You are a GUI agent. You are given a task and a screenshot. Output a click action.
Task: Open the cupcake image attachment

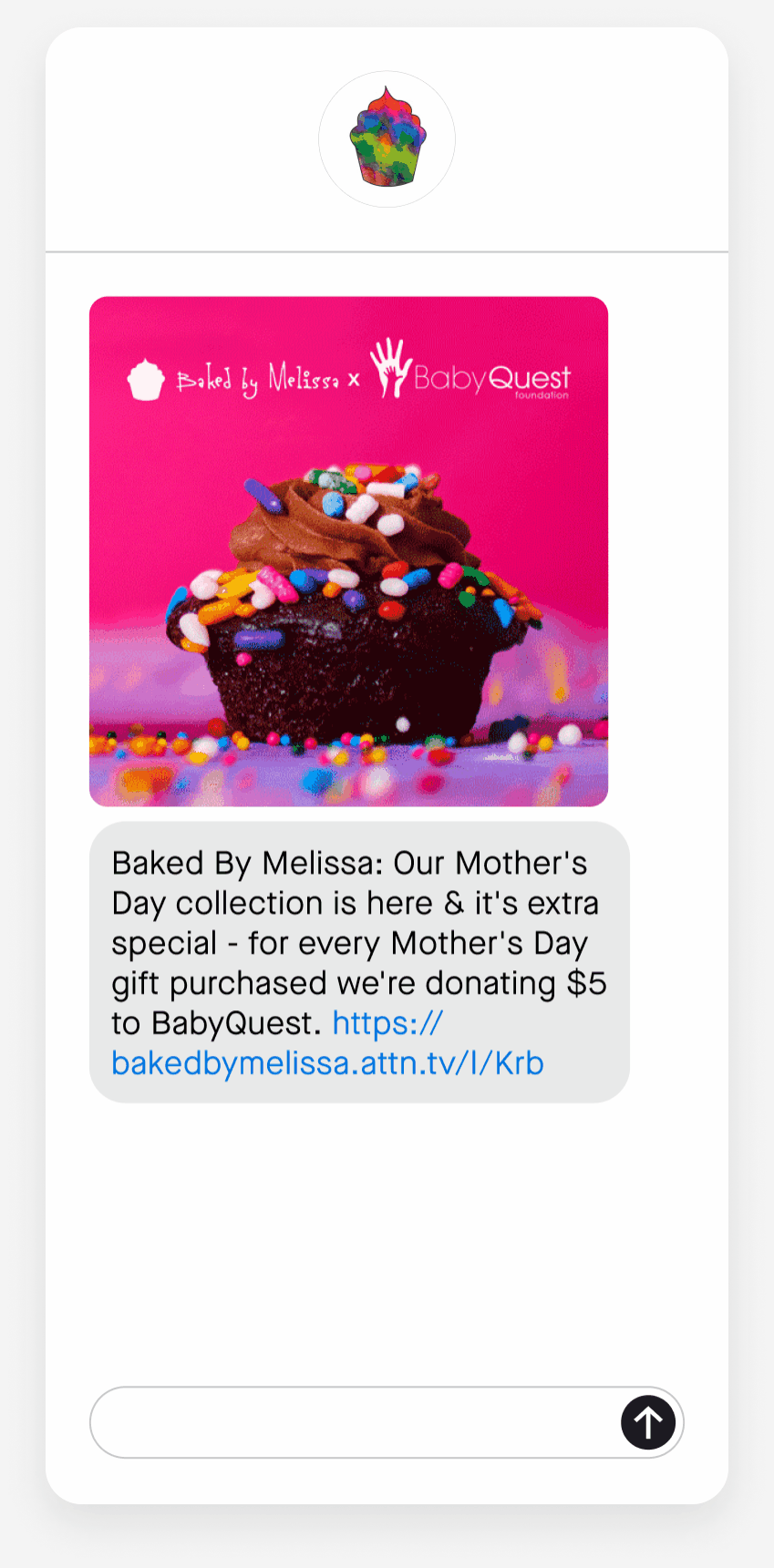(348, 551)
